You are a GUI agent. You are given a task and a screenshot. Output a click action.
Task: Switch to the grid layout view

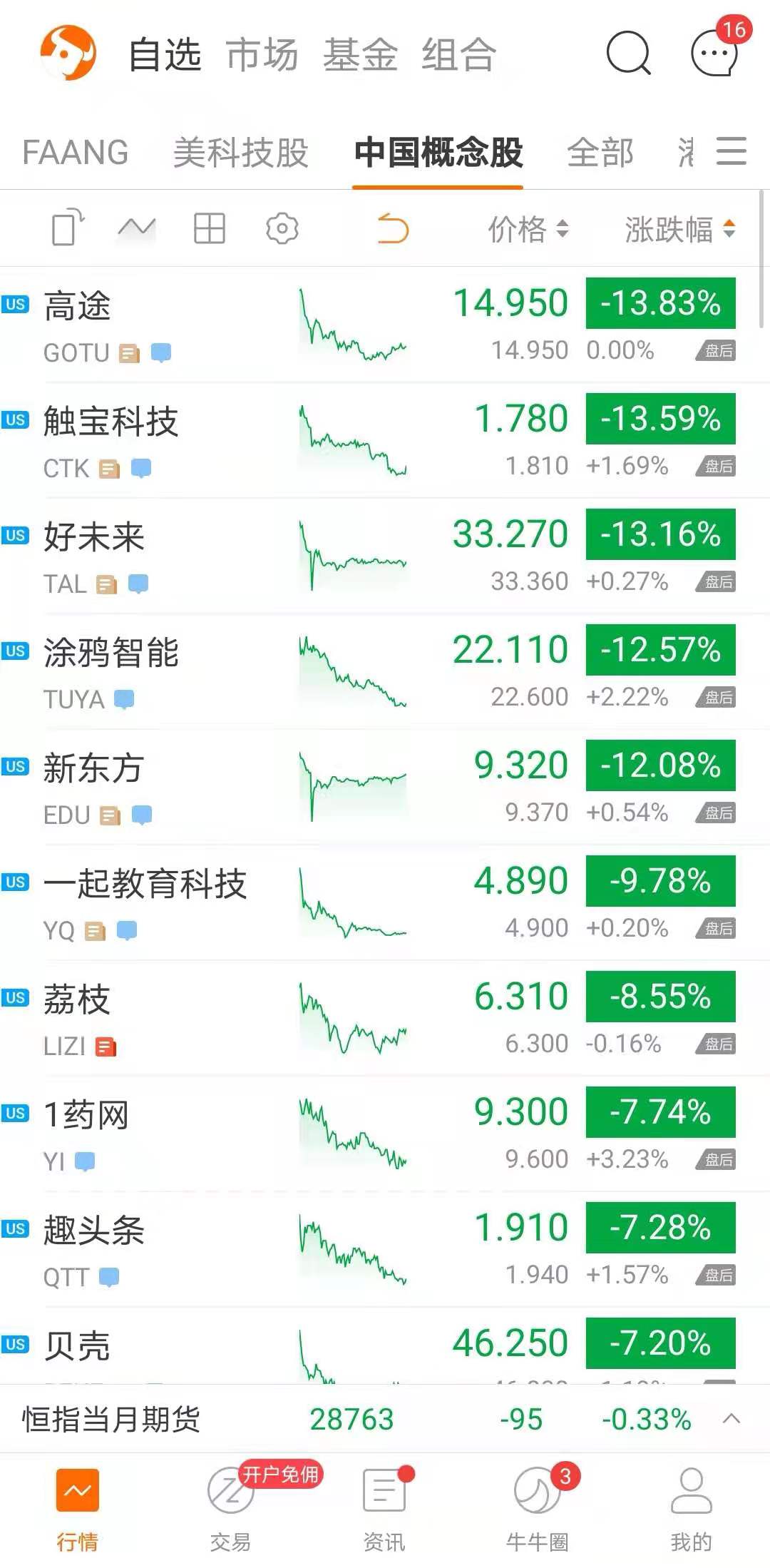click(x=210, y=229)
